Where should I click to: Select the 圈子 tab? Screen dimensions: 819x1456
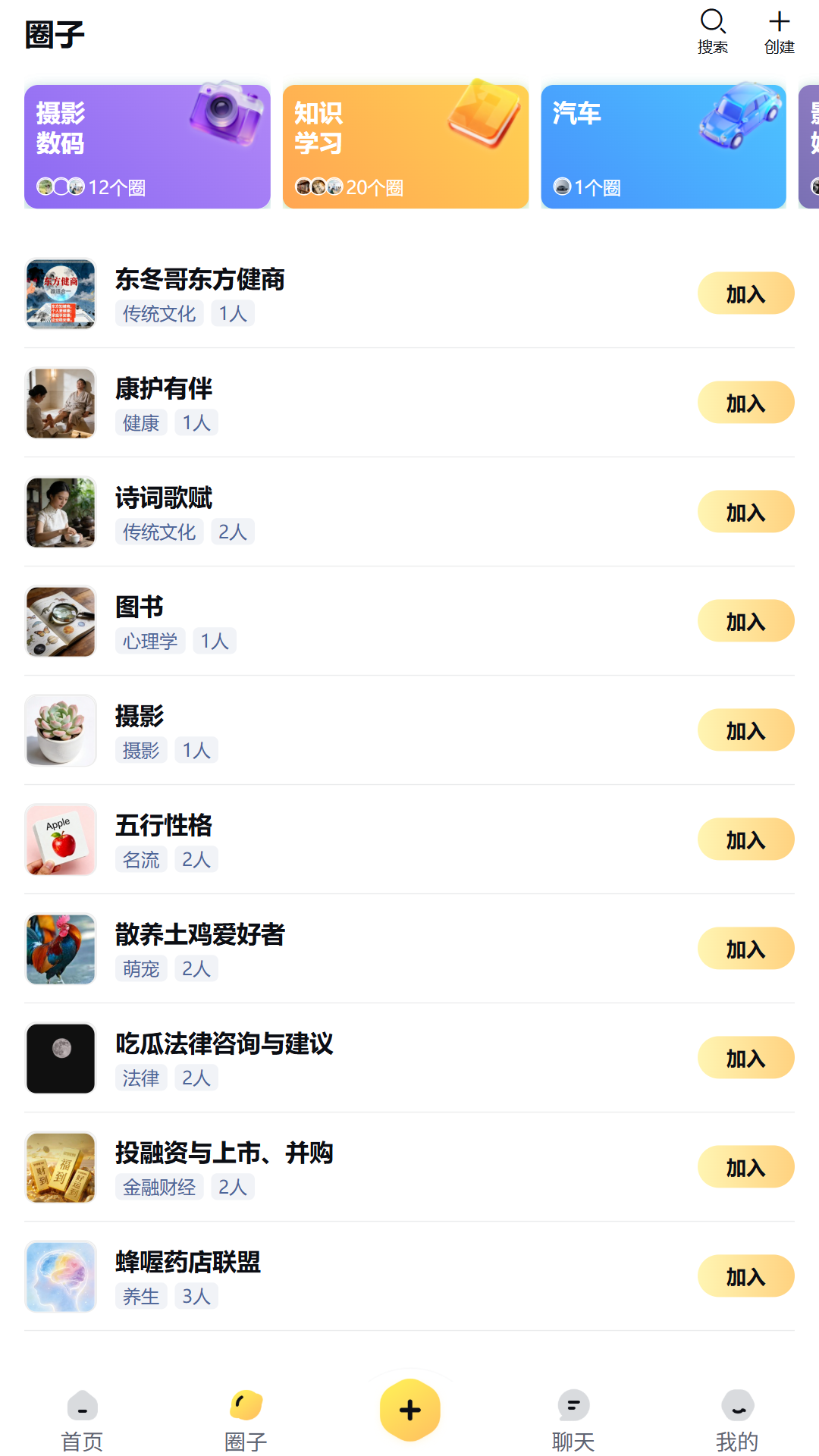click(246, 1422)
